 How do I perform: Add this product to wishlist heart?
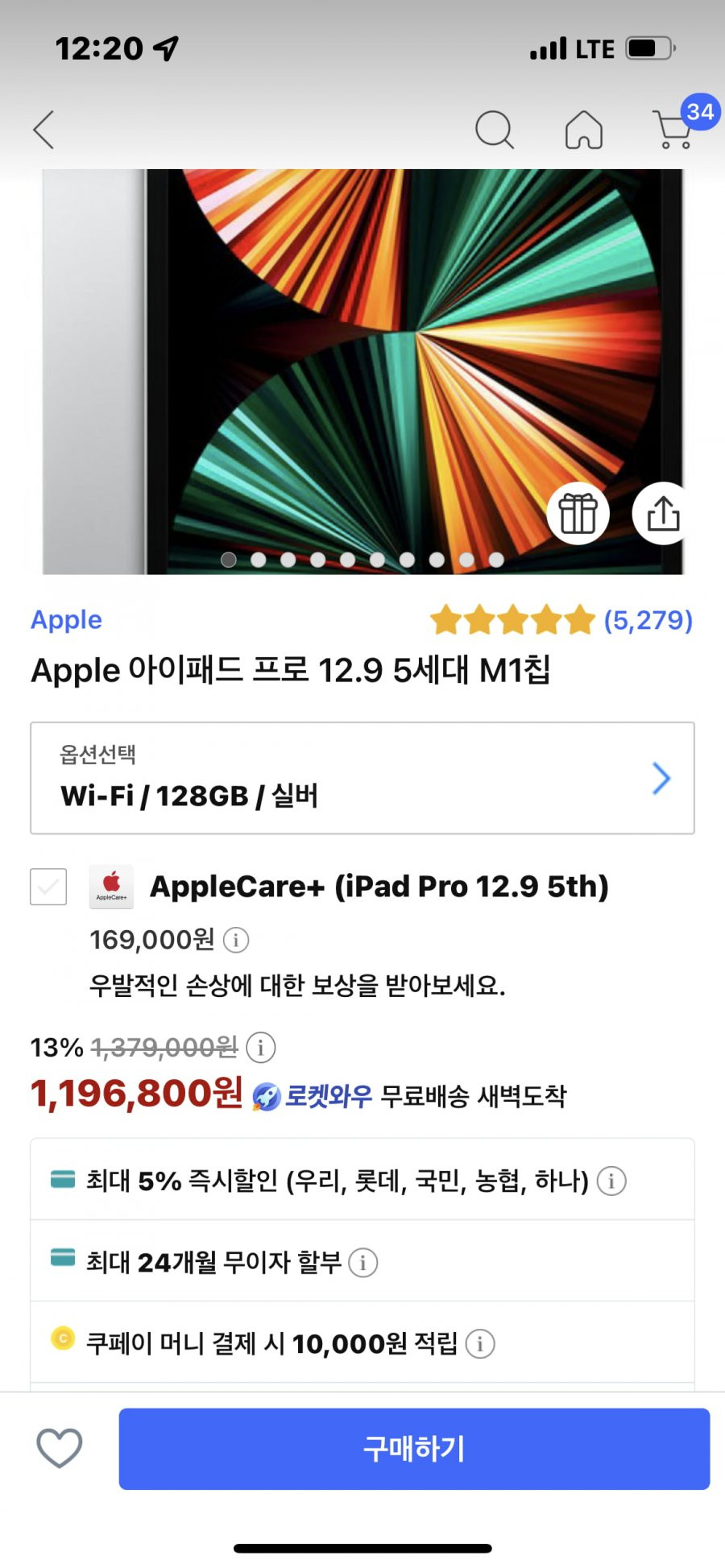click(x=60, y=1448)
